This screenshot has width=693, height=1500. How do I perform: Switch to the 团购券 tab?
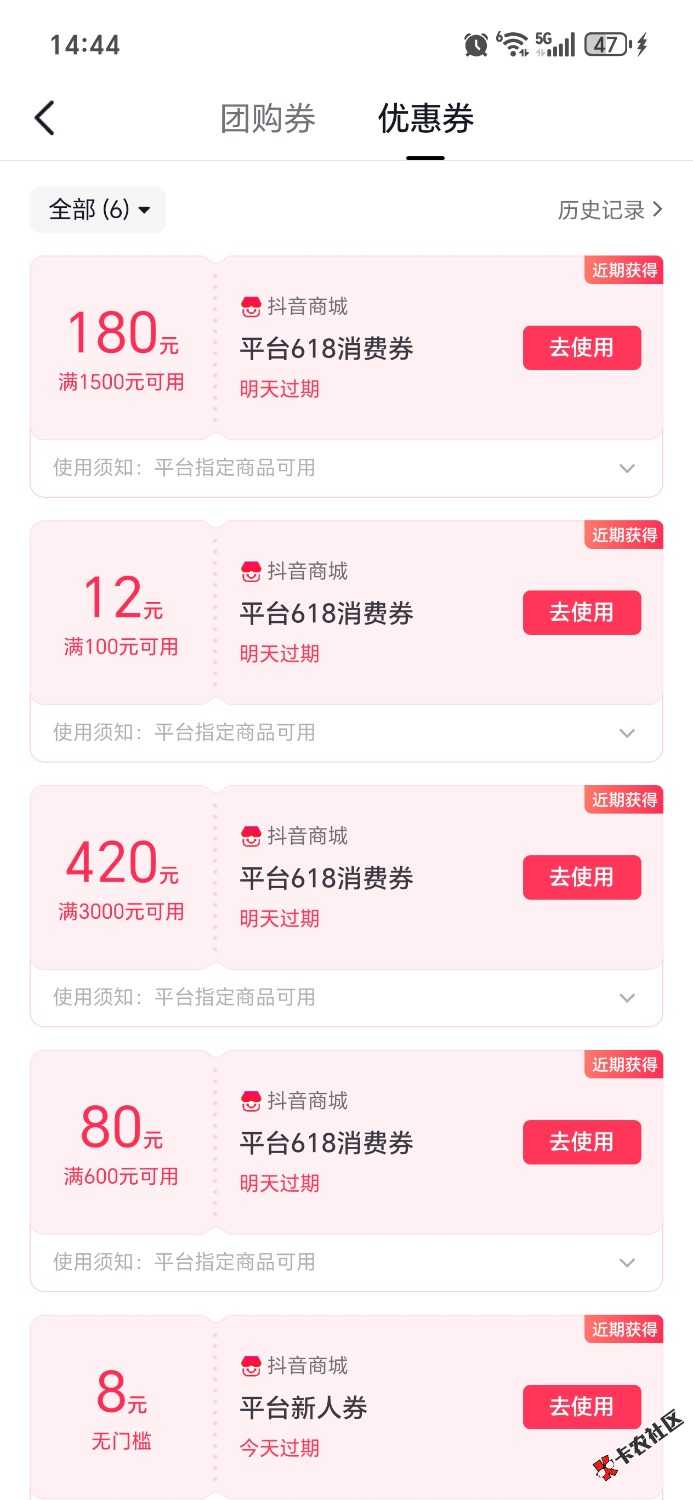268,119
